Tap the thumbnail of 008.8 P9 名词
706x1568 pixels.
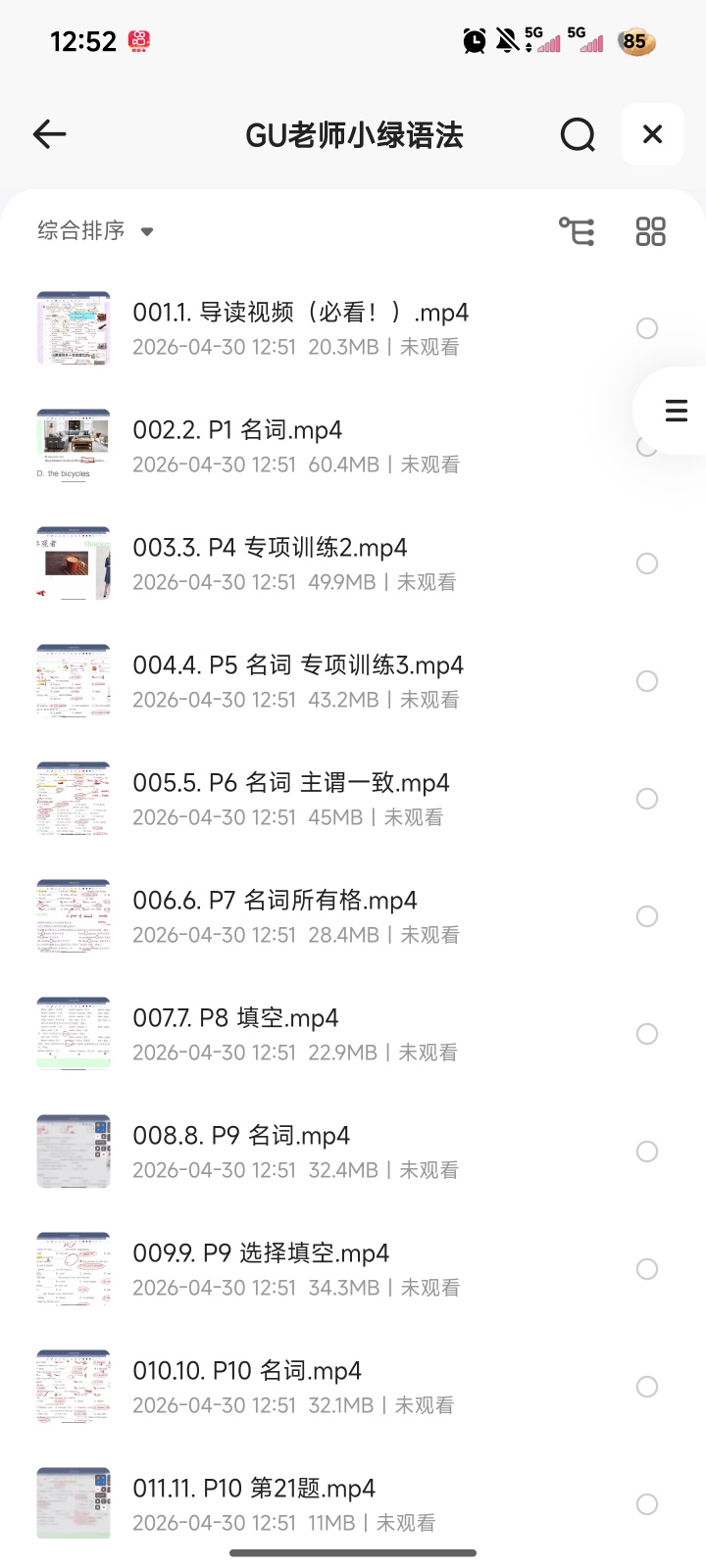(x=74, y=1151)
